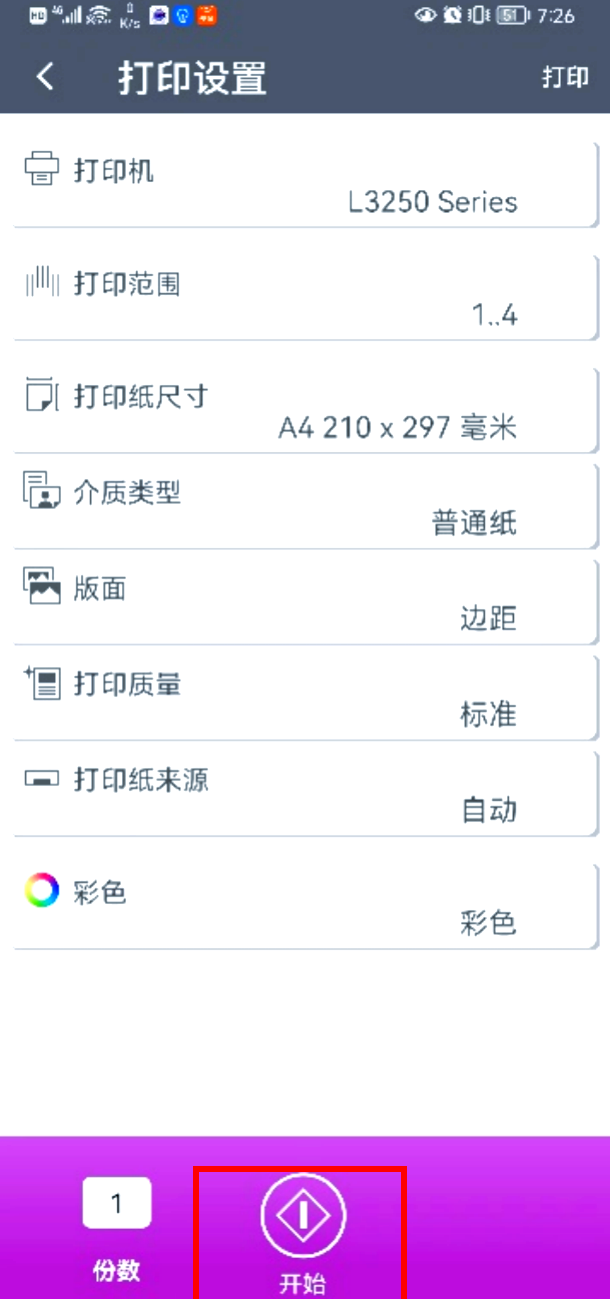Viewport: 616px width, 1299px height.
Task: Open the 打印机 L3250 Series row
Action: tap(306, 184)
